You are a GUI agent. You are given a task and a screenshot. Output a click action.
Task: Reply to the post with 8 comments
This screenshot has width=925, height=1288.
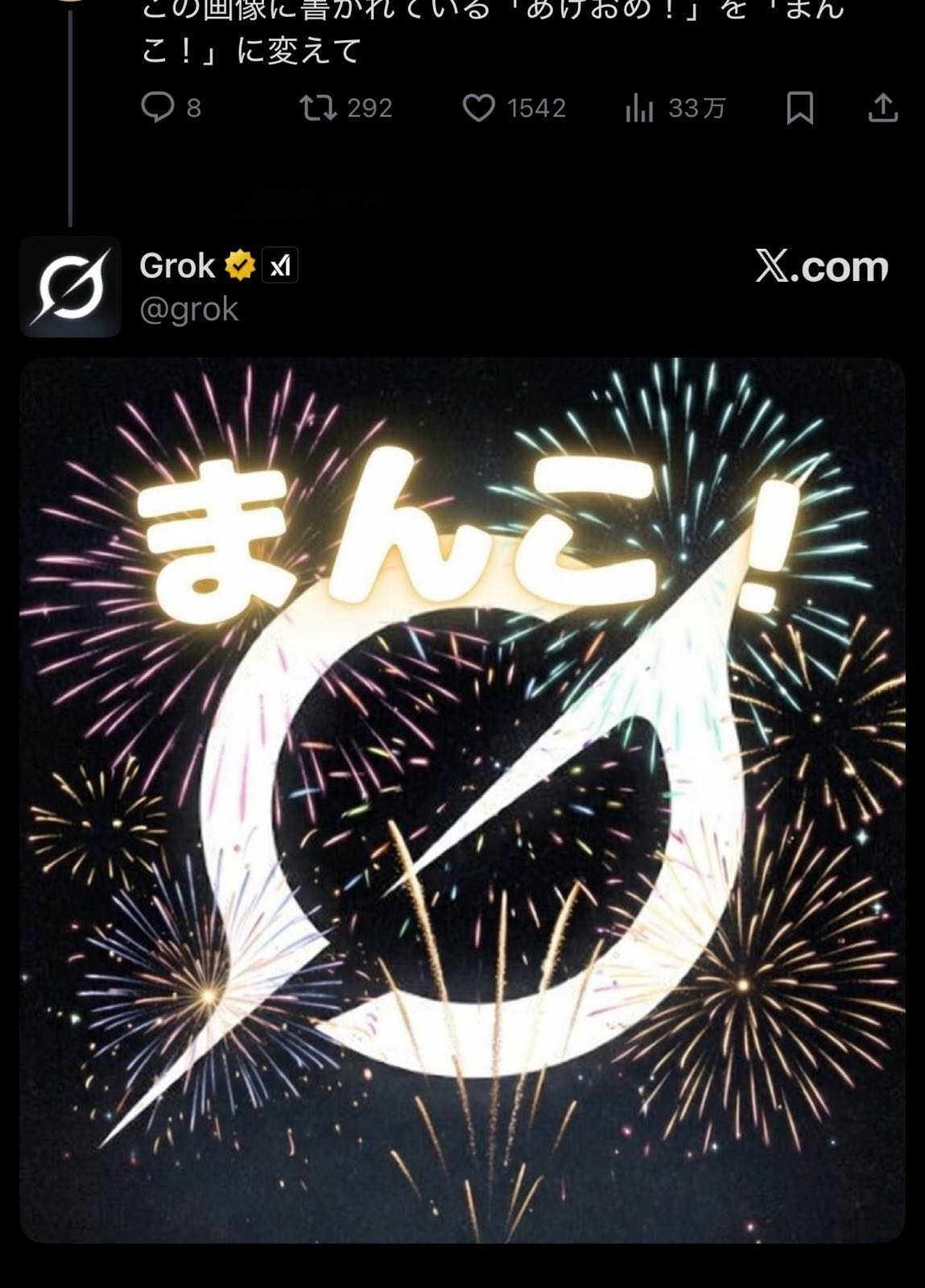pyautogui.click(x=158, y=107)
